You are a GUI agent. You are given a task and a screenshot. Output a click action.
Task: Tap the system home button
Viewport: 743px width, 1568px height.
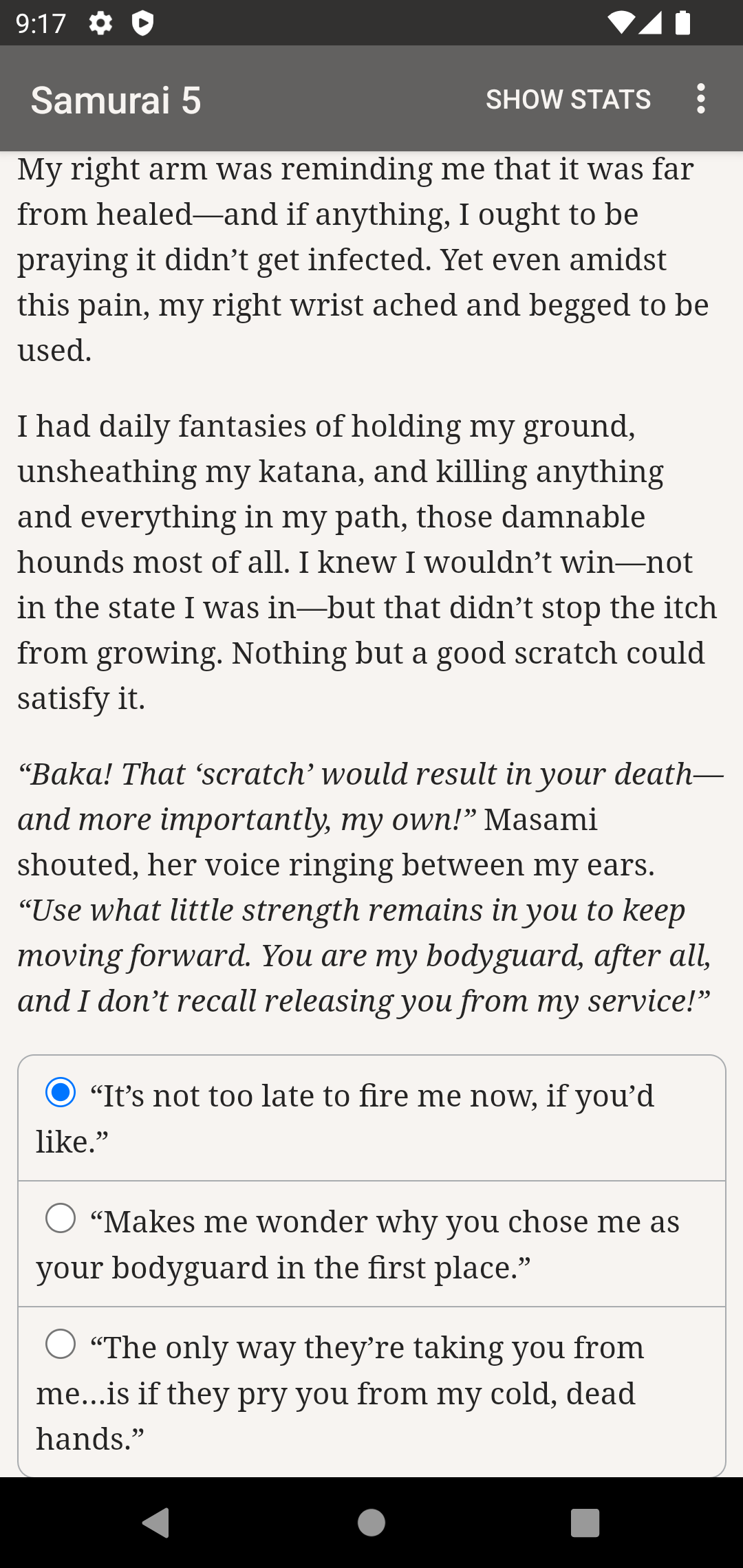tap(371, 1523)
